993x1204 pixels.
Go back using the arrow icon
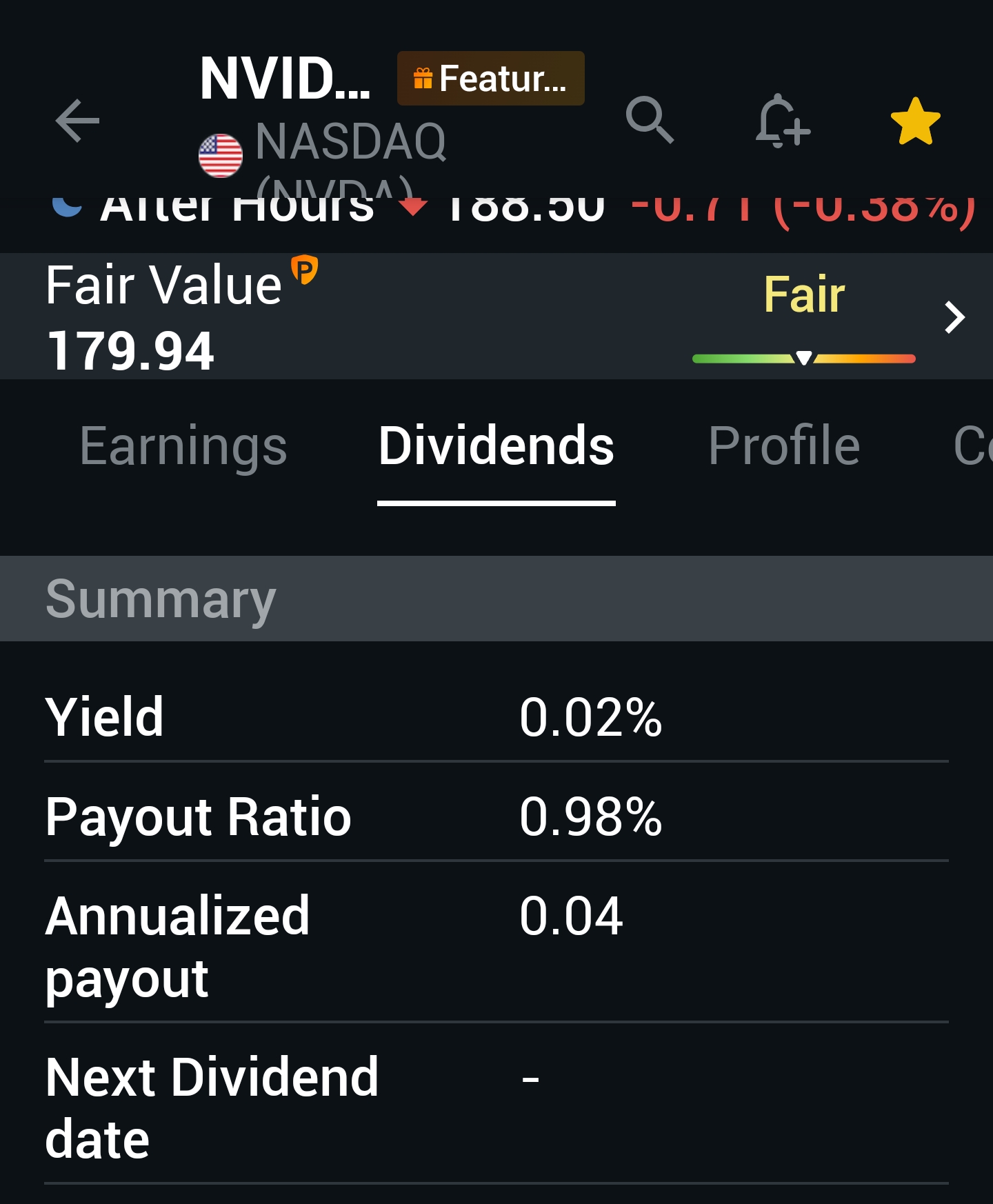tap(77, 121)
